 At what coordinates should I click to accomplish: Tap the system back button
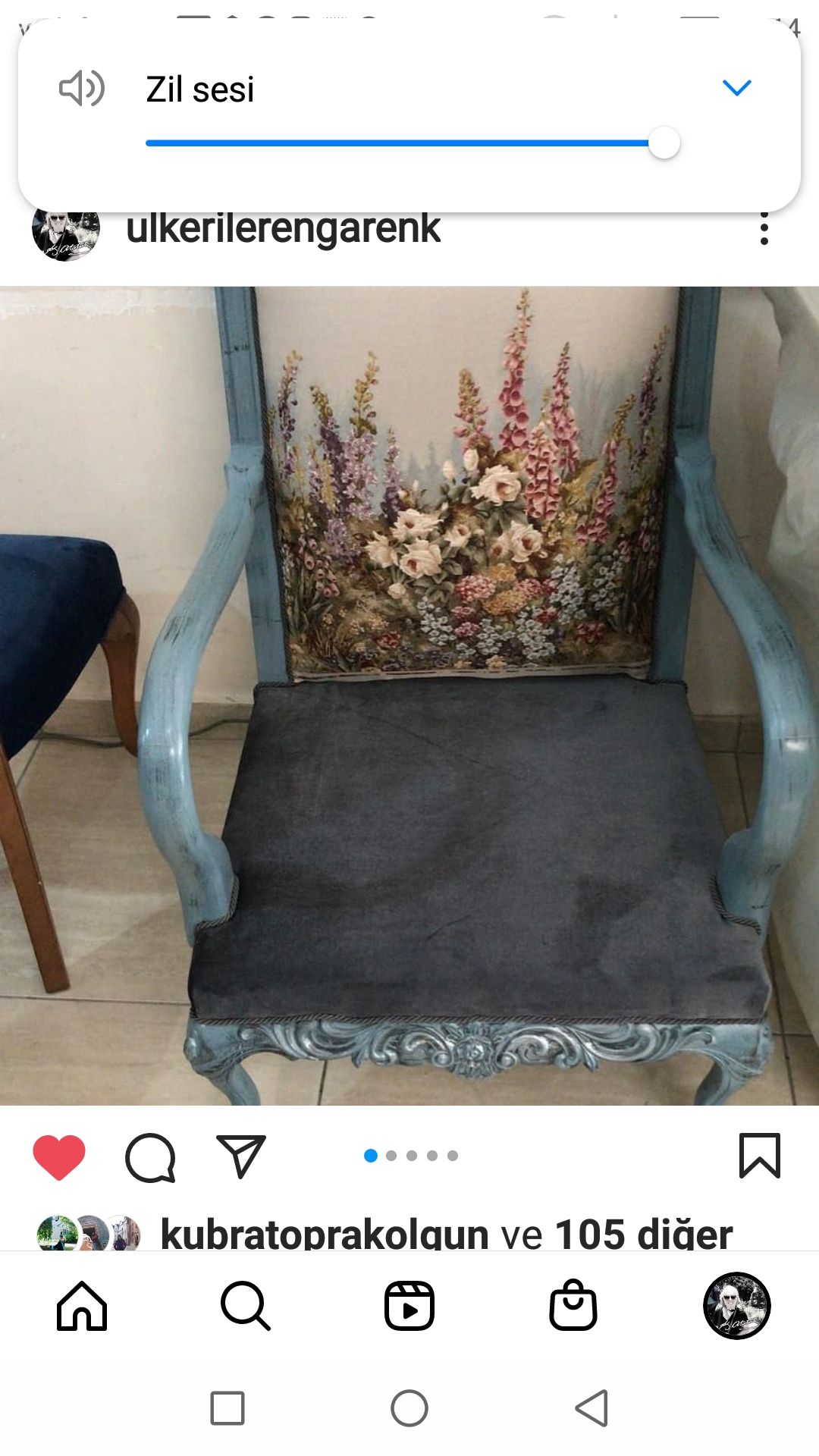[591, 1408]
